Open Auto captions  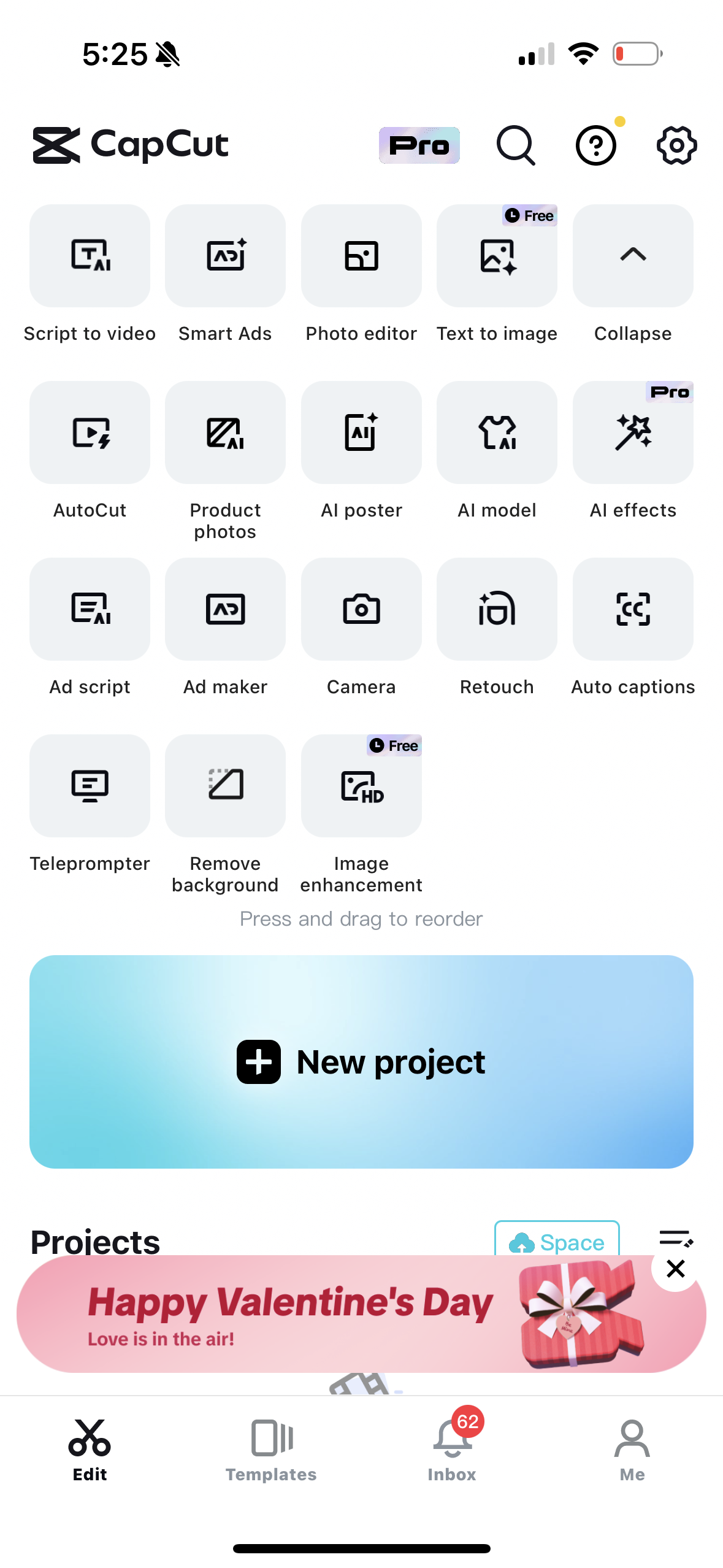point(632,609)
